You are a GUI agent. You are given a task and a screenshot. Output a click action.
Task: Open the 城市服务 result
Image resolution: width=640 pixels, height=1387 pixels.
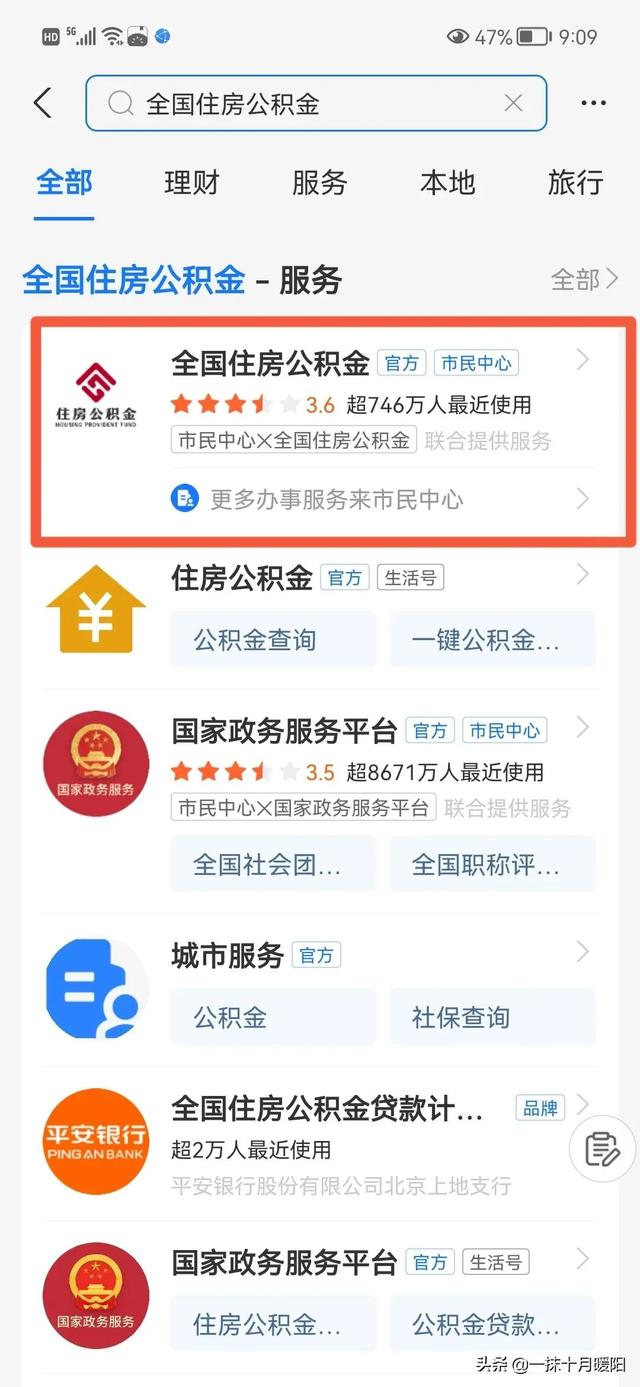point(228,955)
